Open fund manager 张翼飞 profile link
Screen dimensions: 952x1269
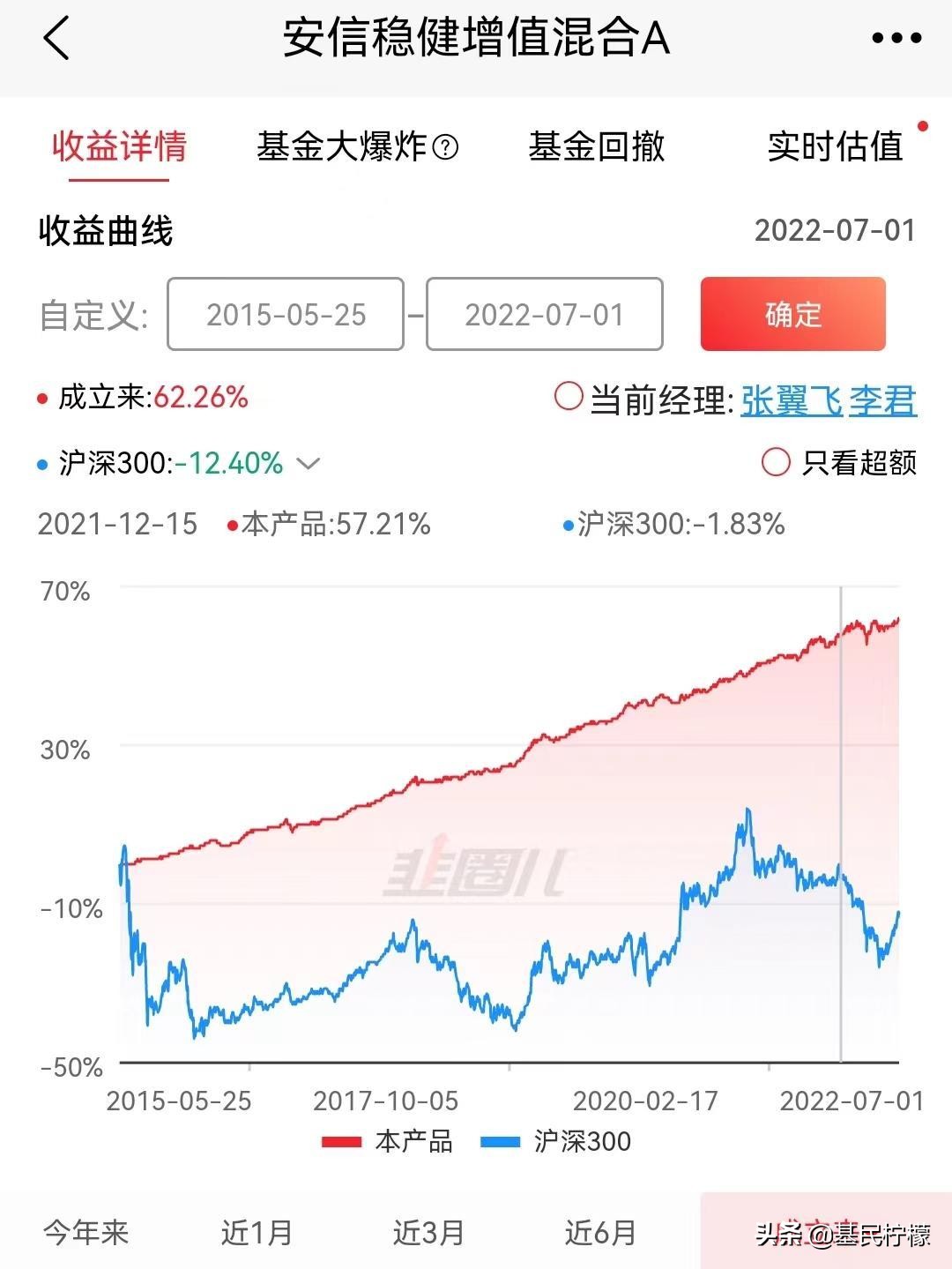coord(789,399)
